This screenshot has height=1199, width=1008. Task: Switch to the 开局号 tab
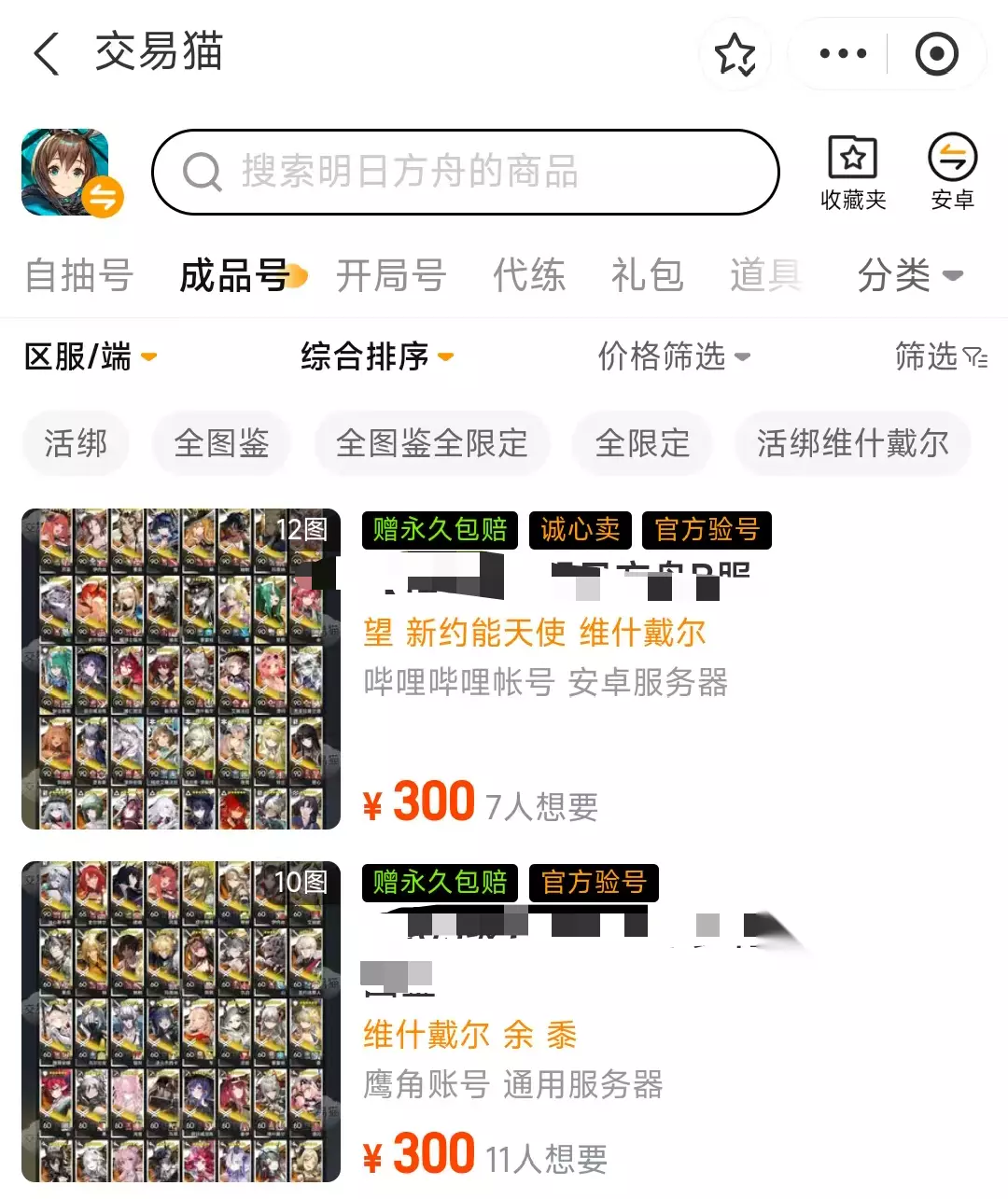coord(390,275)
